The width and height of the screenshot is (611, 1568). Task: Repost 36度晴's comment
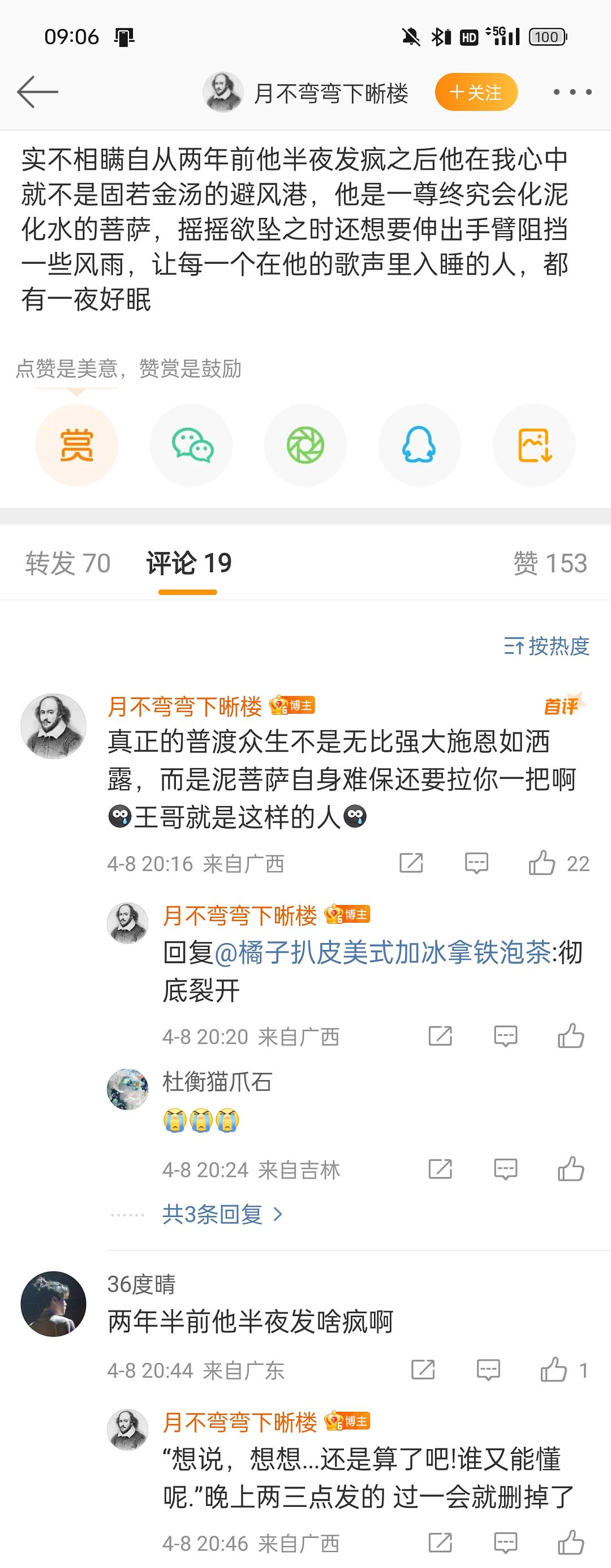click(423, 1370)
